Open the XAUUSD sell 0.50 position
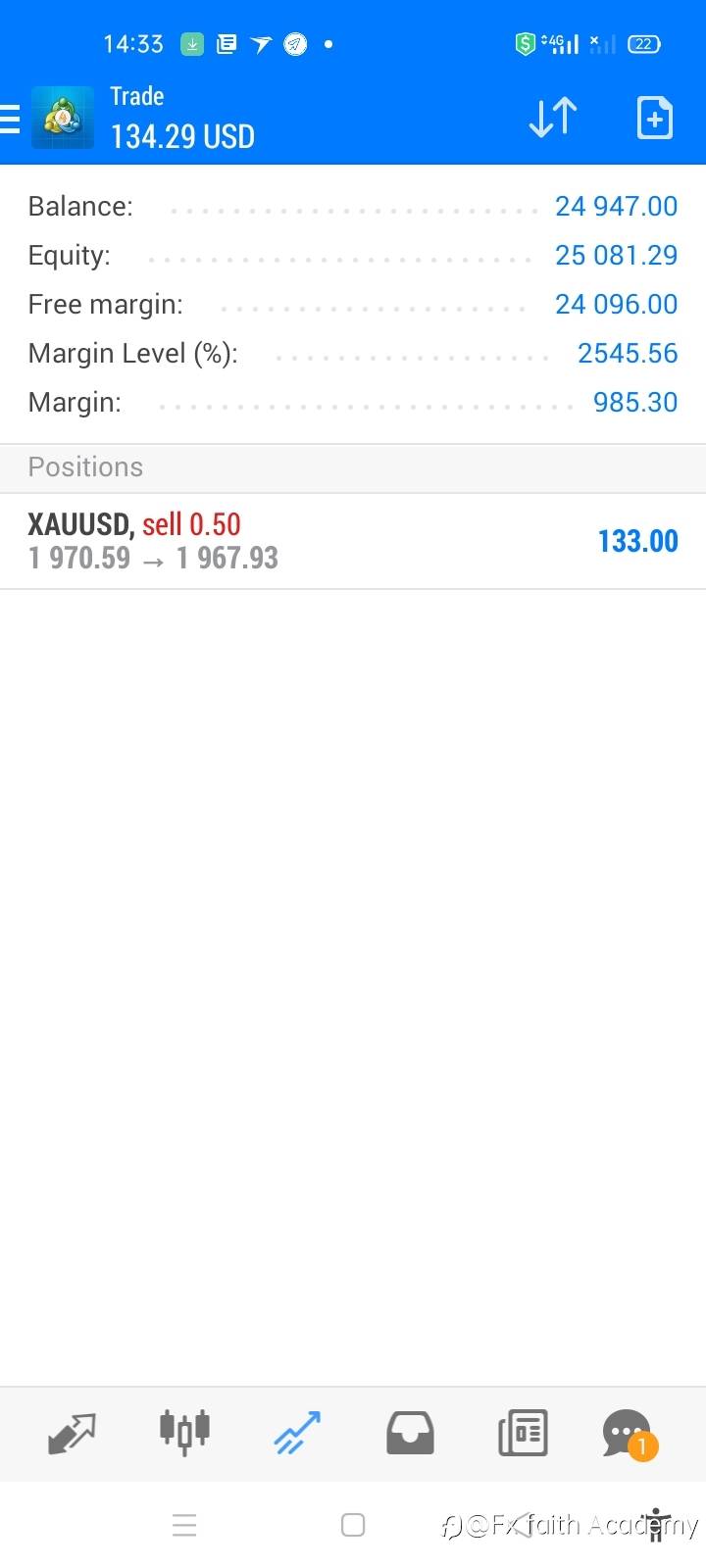Image resolution: width=706 pixels, height=1568 pixels. click(353, 541)
